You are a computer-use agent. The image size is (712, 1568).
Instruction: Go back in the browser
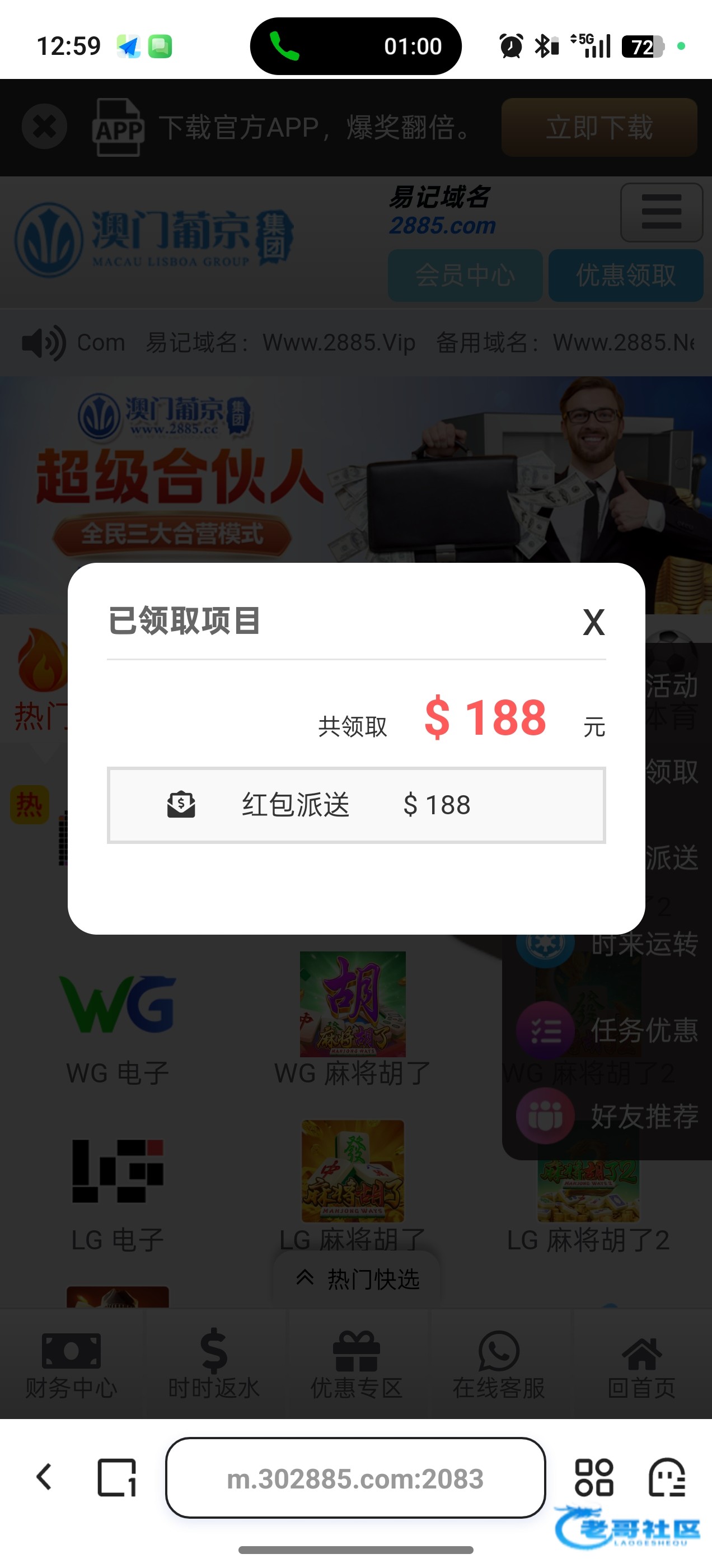[44, 1477]
